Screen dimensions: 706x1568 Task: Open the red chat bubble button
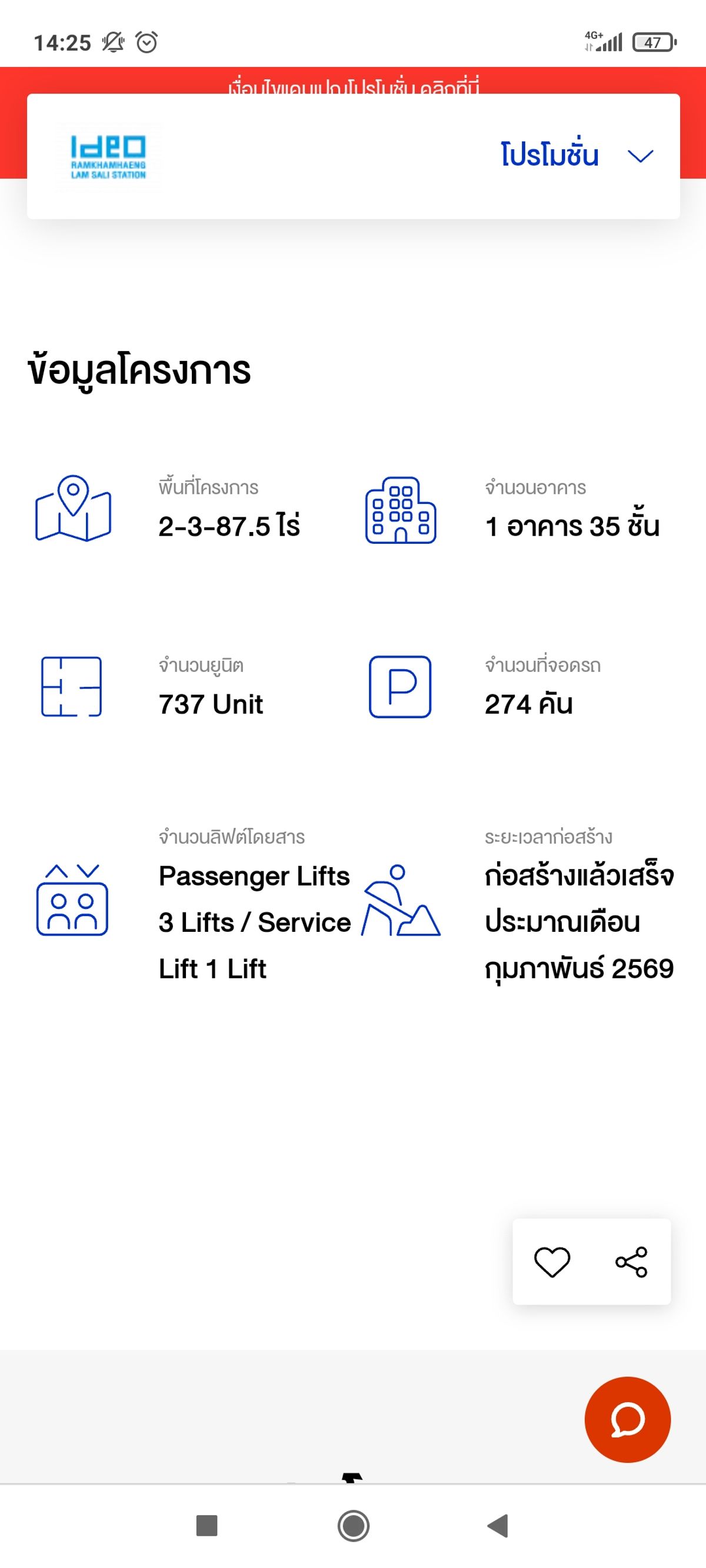627,1419
